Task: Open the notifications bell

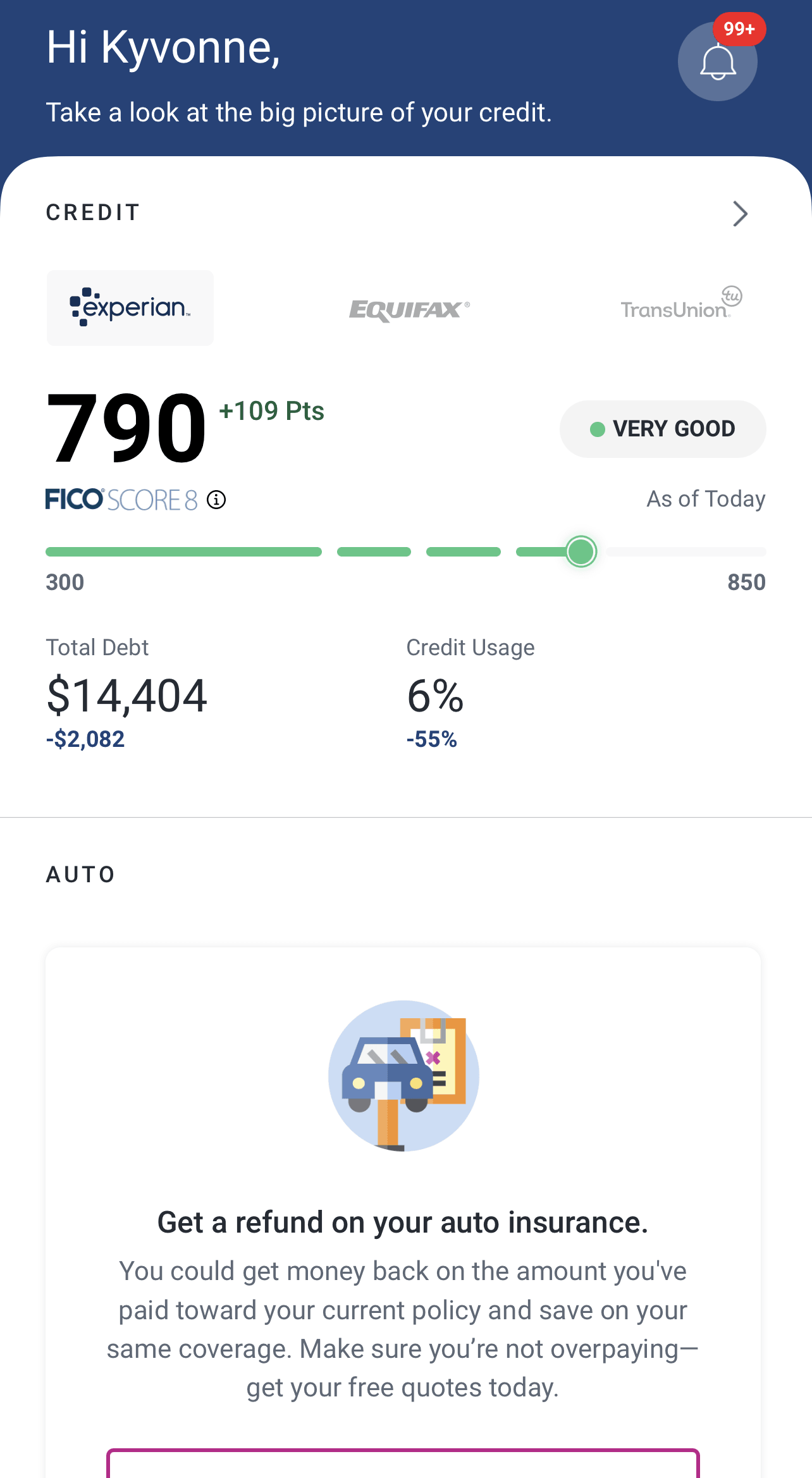Action: (718, 61)
